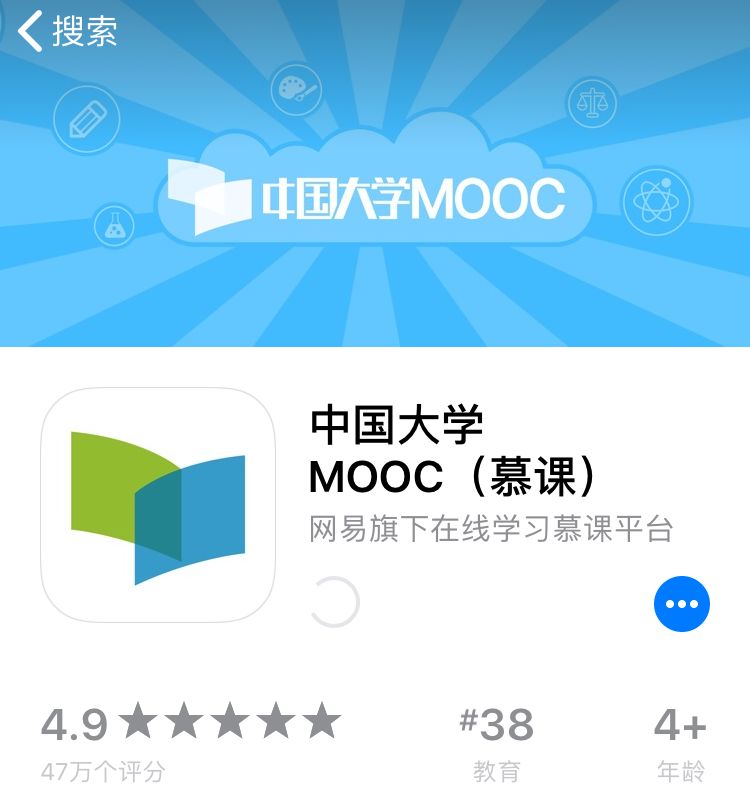Cancel the download loading spinner

(x=334, y=602)
